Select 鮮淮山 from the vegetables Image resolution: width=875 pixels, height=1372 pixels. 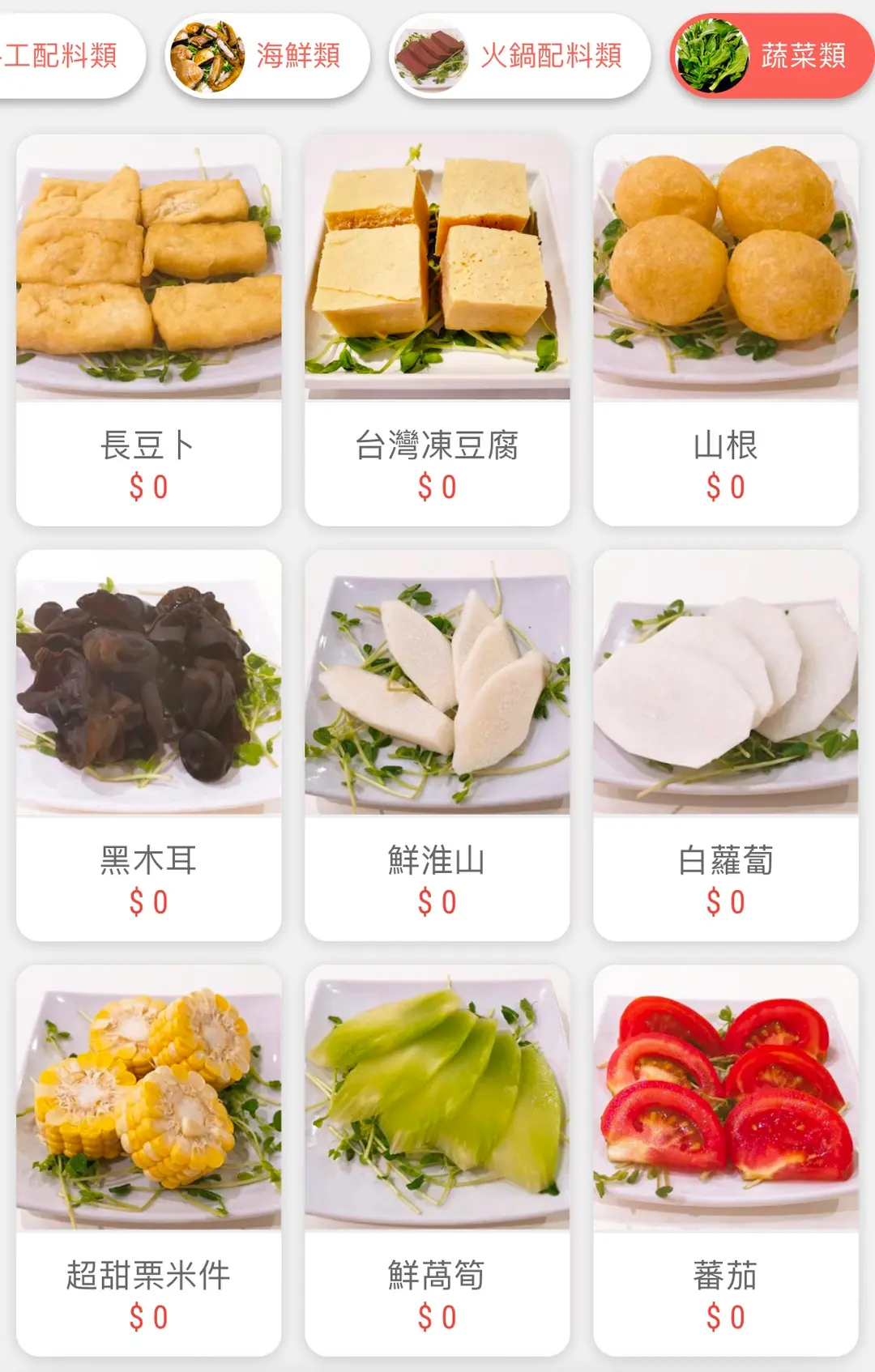point(437,745)
